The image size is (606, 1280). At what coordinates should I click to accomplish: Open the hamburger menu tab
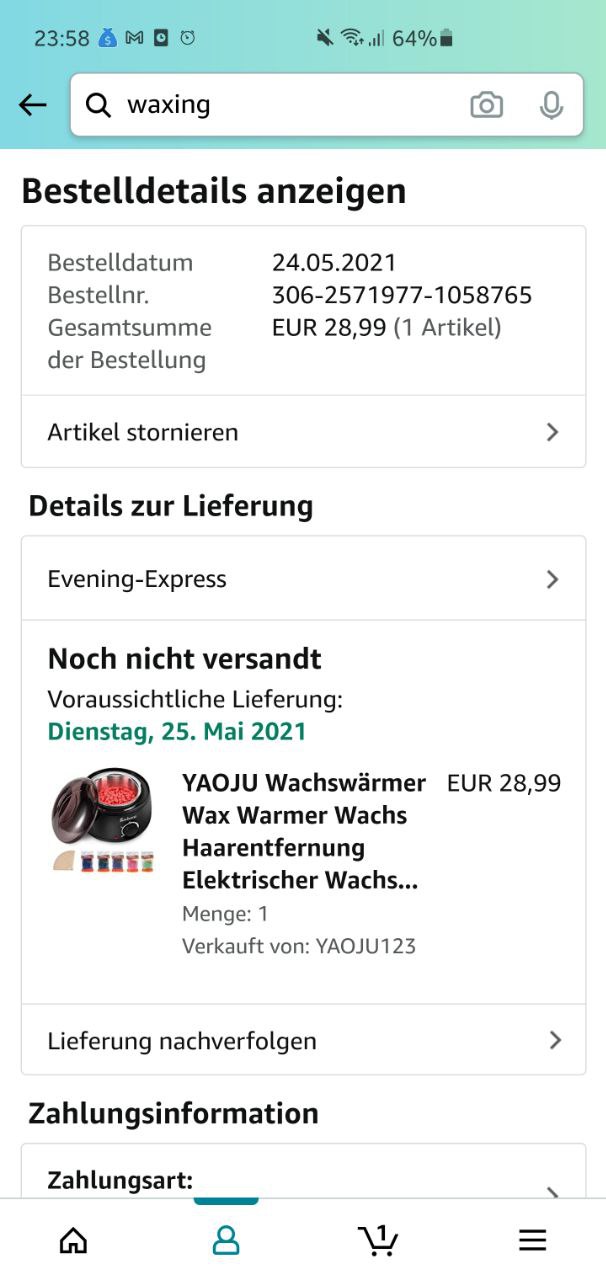coord(532,1240)
